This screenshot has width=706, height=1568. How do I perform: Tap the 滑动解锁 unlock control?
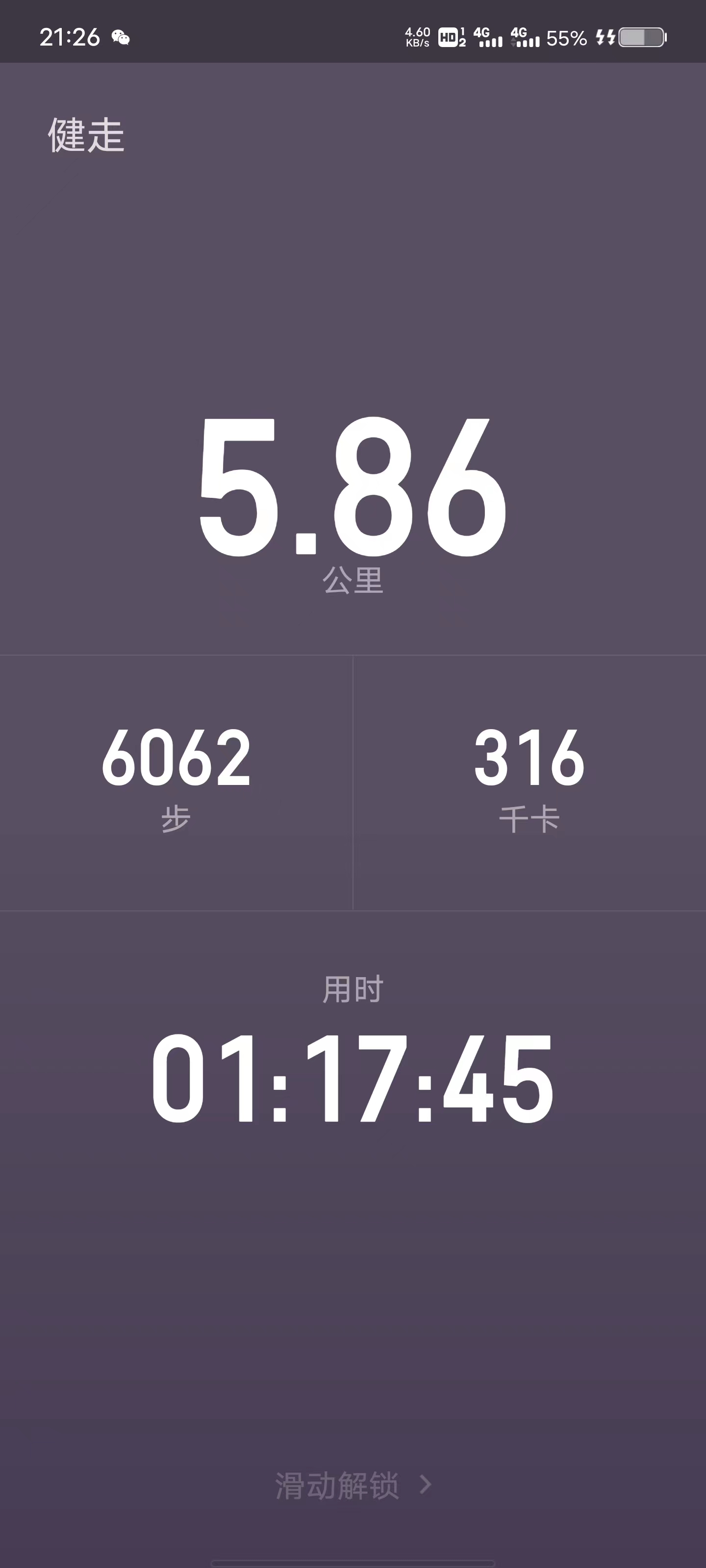coord(353,1485)
